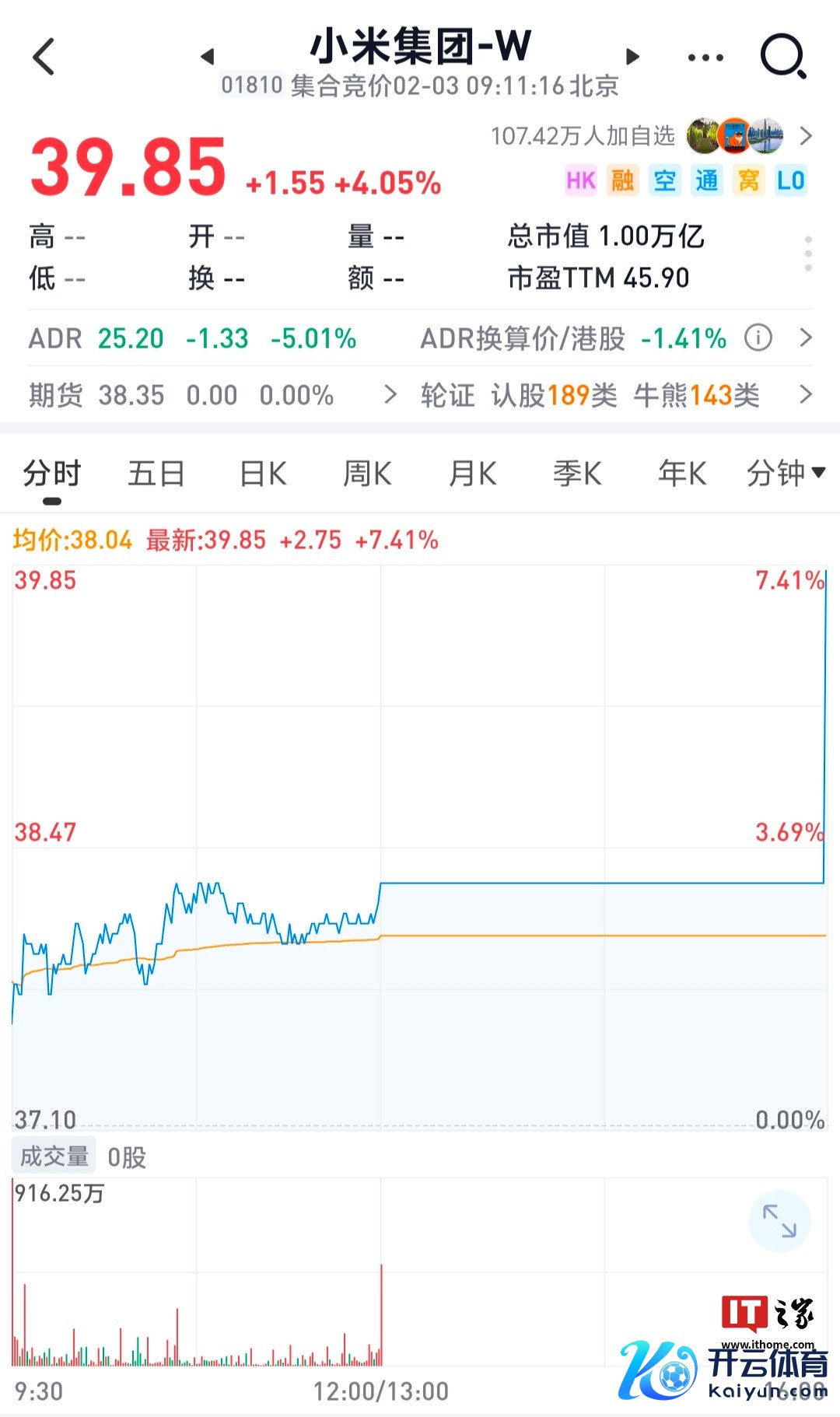Select the 分时 chart tab

pos(52,474)
